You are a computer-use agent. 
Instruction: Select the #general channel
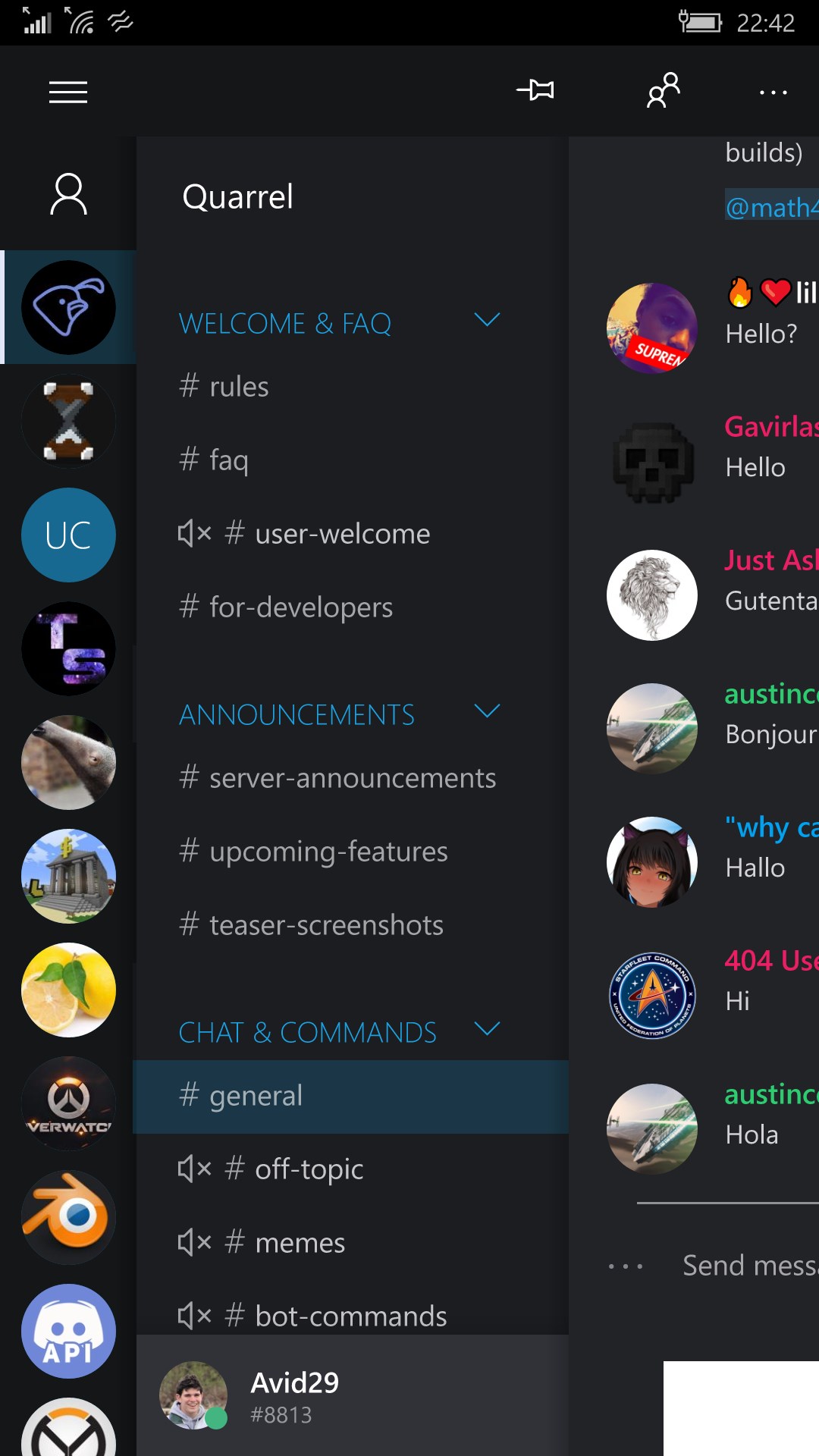click(256, 1096)
